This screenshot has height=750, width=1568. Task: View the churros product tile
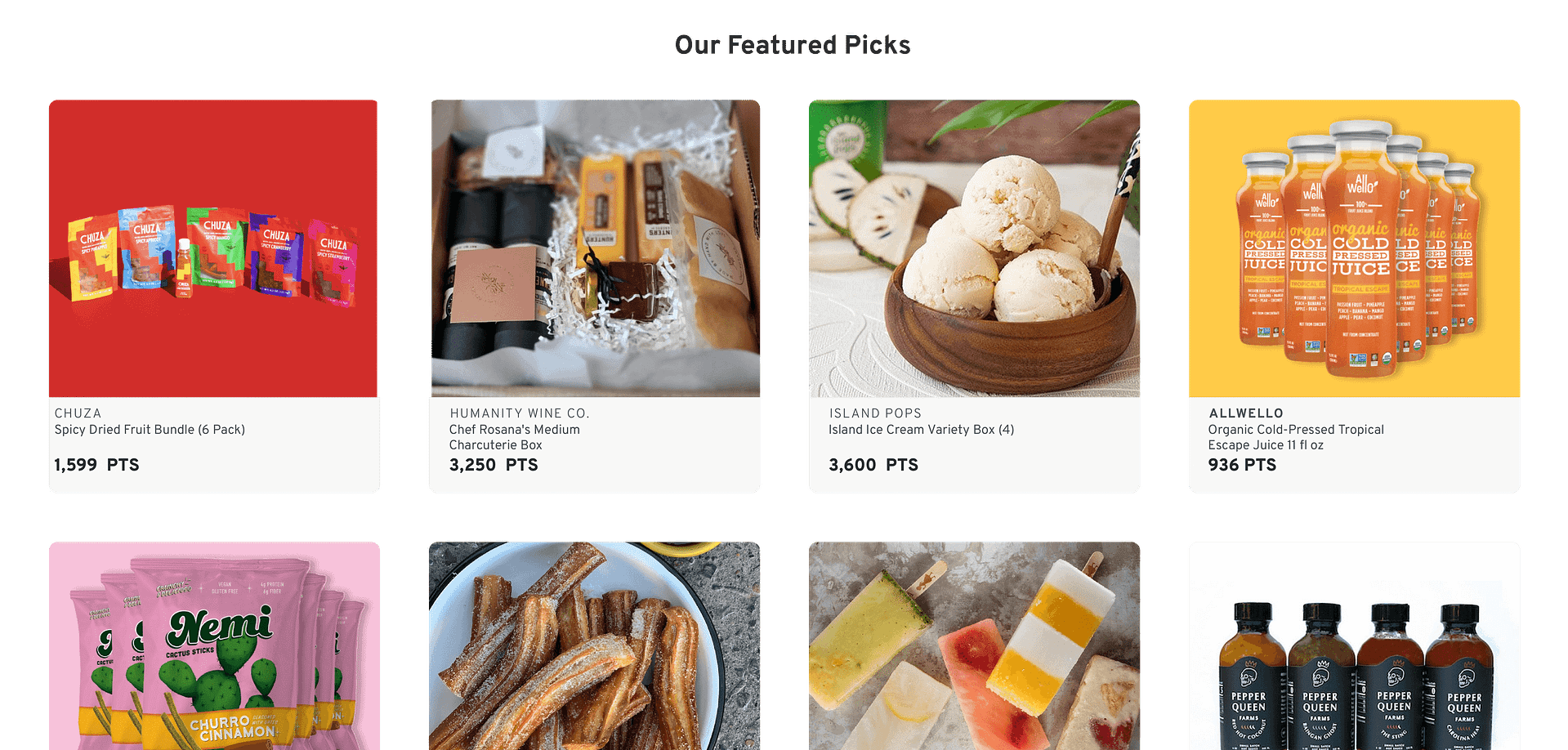(594, 645)
